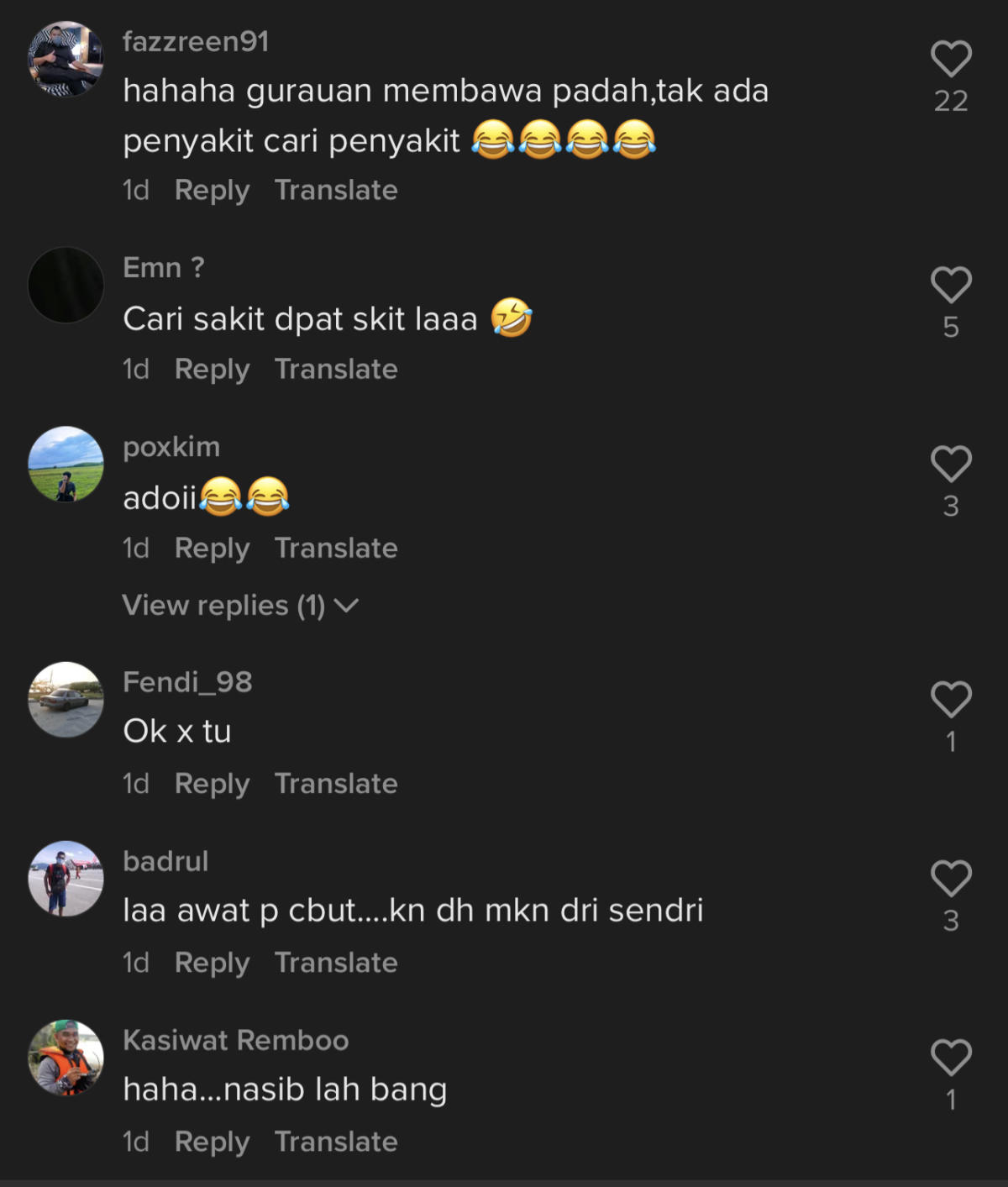Screen dimensions: 1008x1187
Task: Like poxkim's adoii comment
Action: click(951, 464)
